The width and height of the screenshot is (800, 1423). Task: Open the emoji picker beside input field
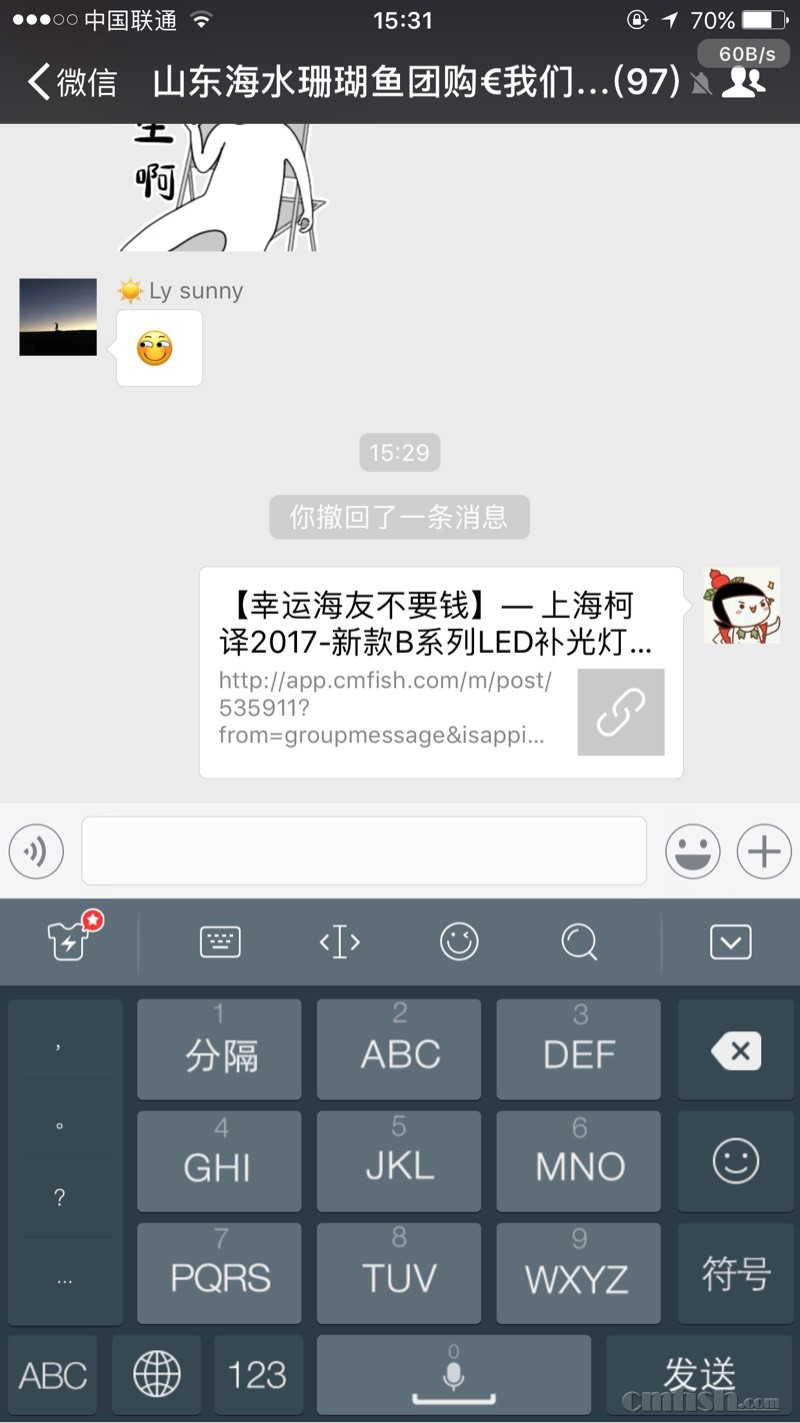pos(693,851)
